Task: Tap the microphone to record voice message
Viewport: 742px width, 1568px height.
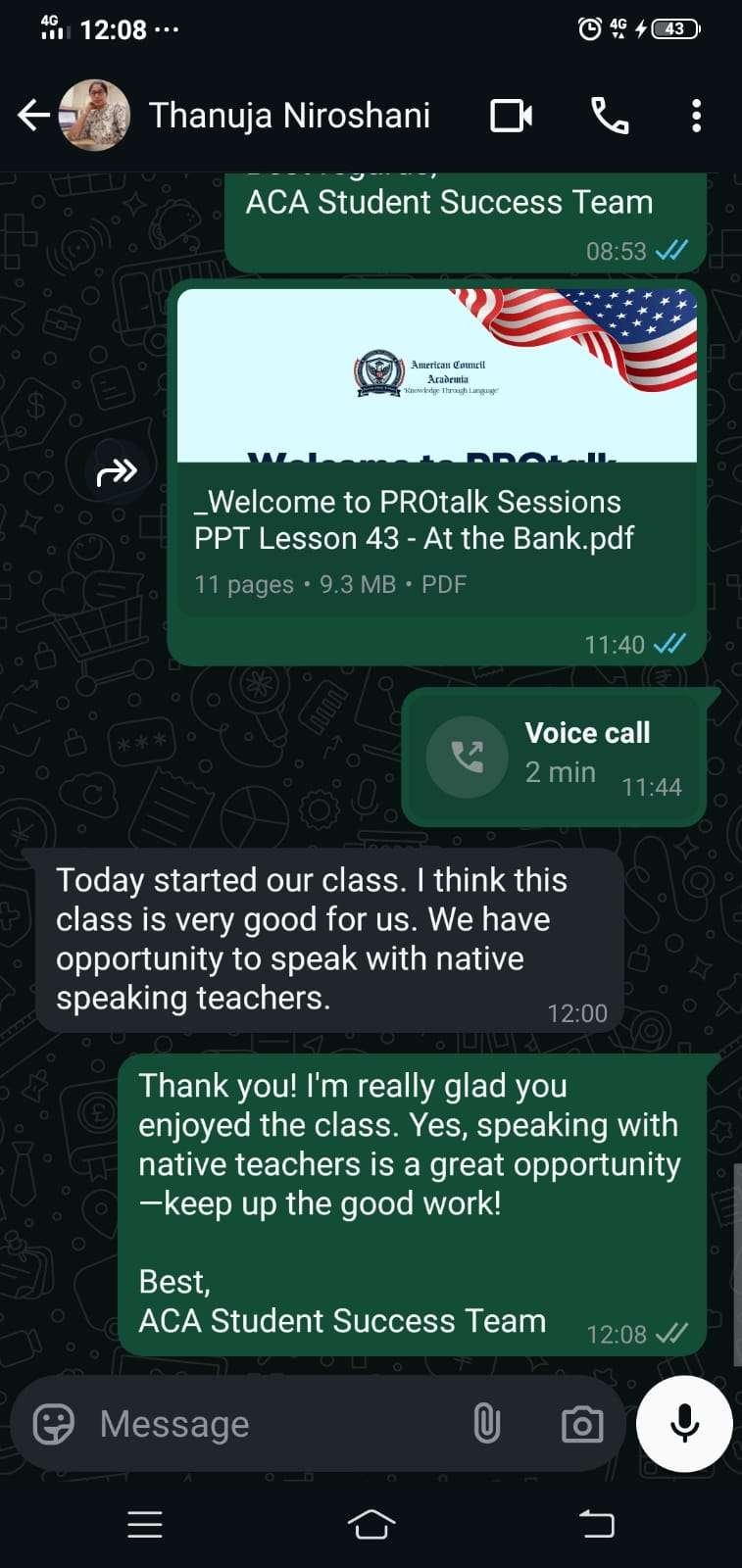Action: (x=684, y=1424)
